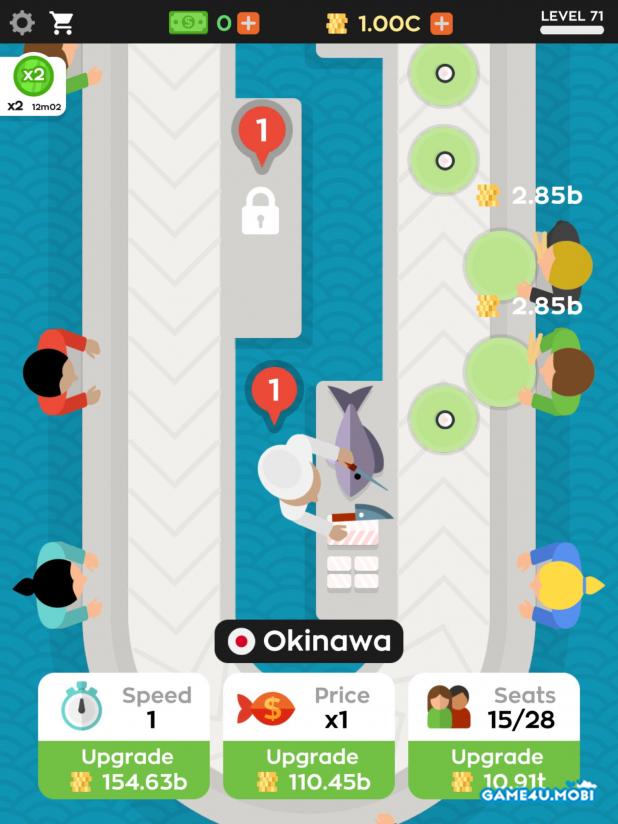This screenshot has width=618, height=824.
Task: Unlock the locked chef station
Action: [x=260, y=212]
